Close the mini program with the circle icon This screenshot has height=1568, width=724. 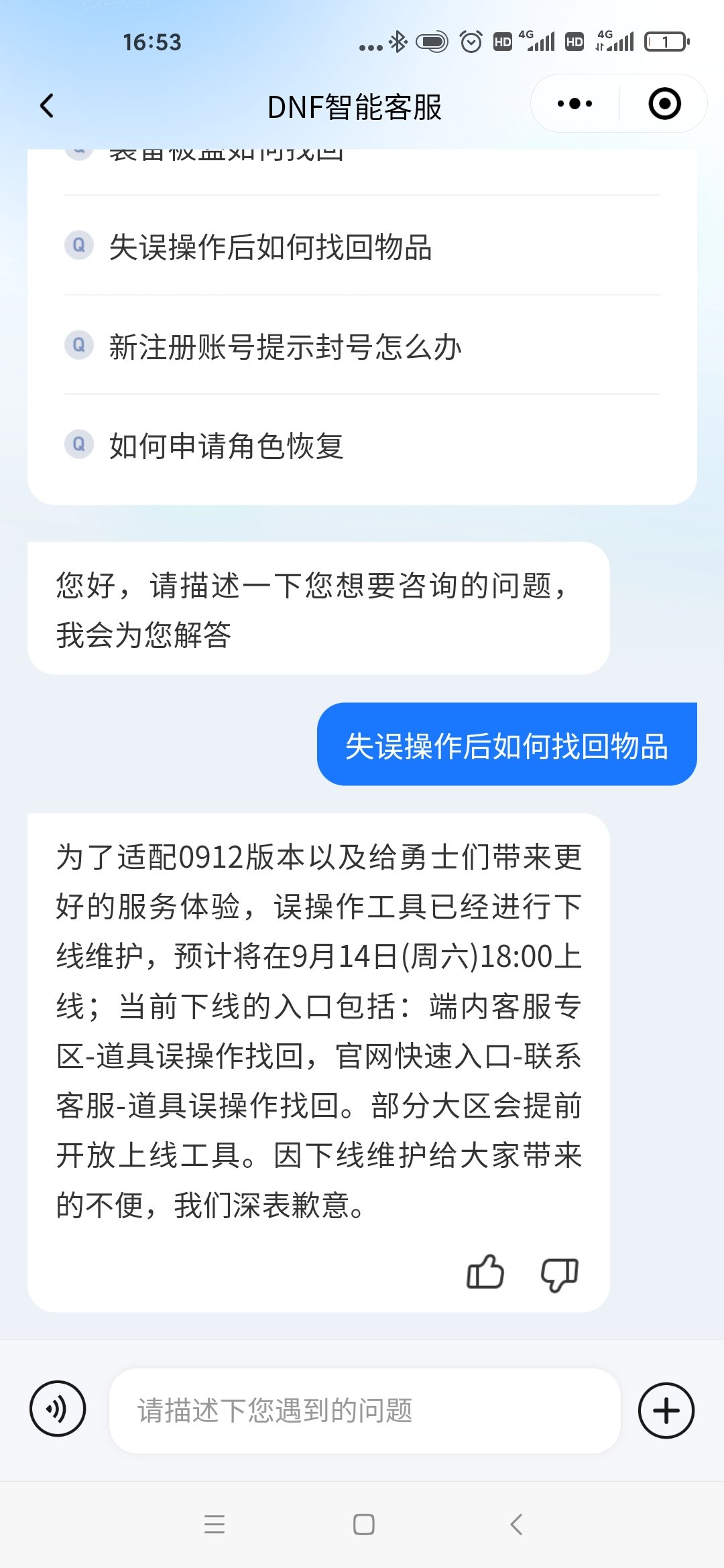click(664, 104)
